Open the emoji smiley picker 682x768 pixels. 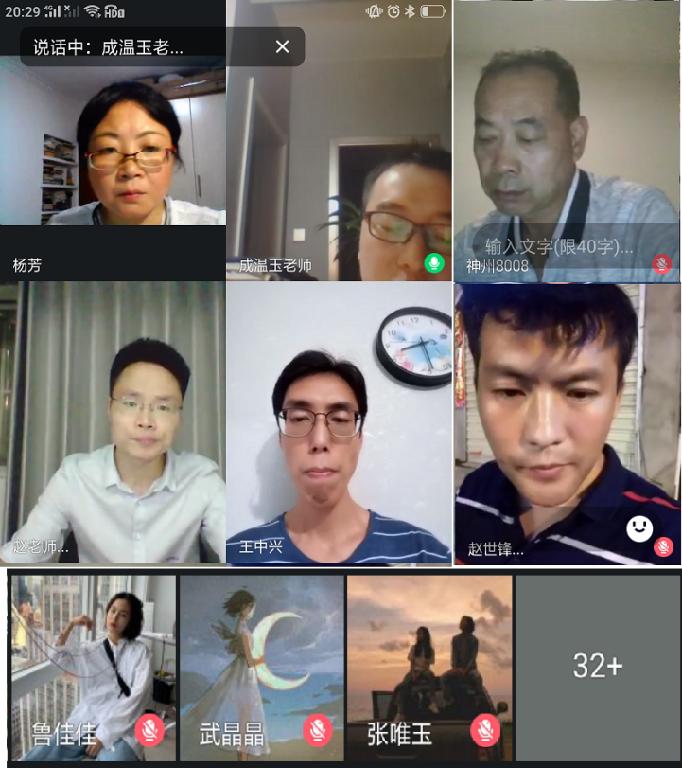(640, 528)
